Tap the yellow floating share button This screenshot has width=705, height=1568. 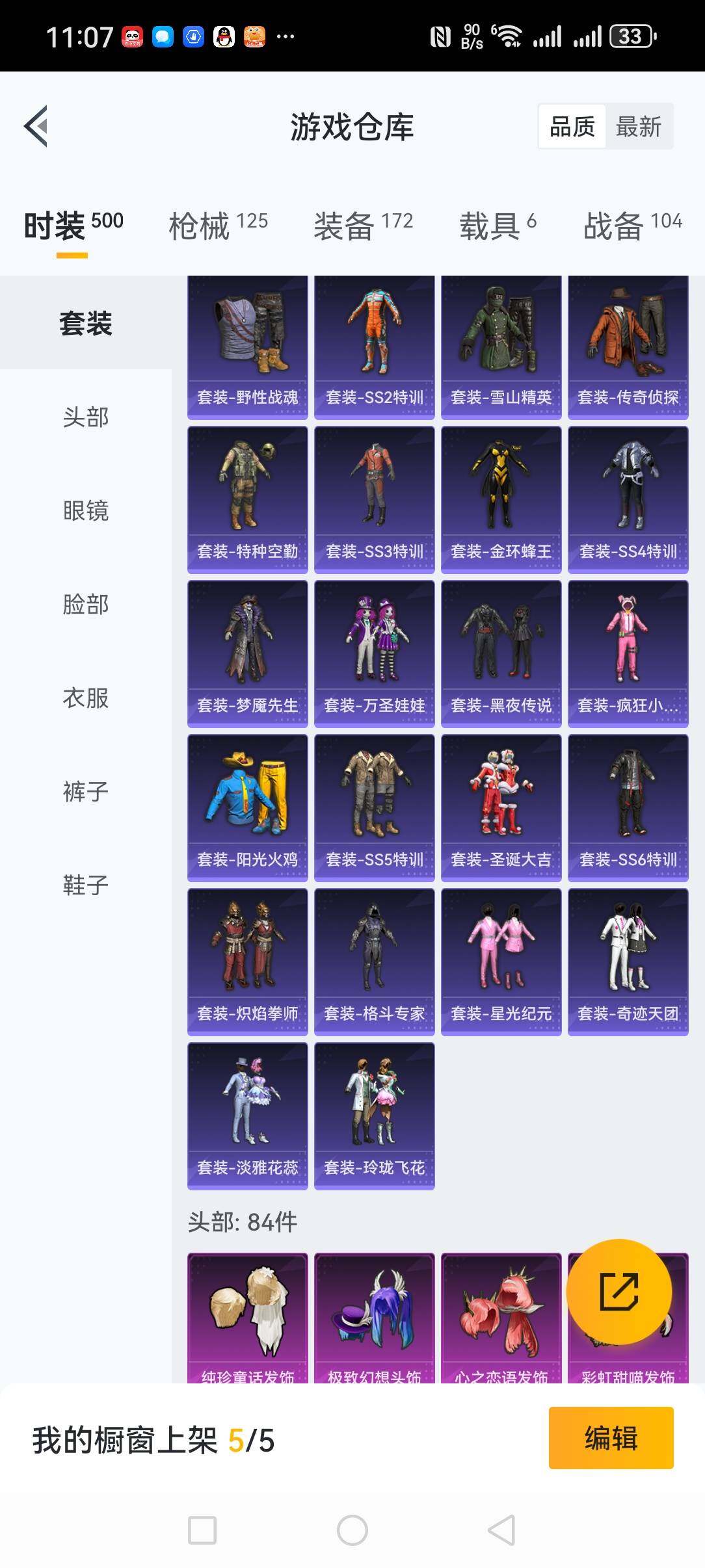pos(619,1291)
